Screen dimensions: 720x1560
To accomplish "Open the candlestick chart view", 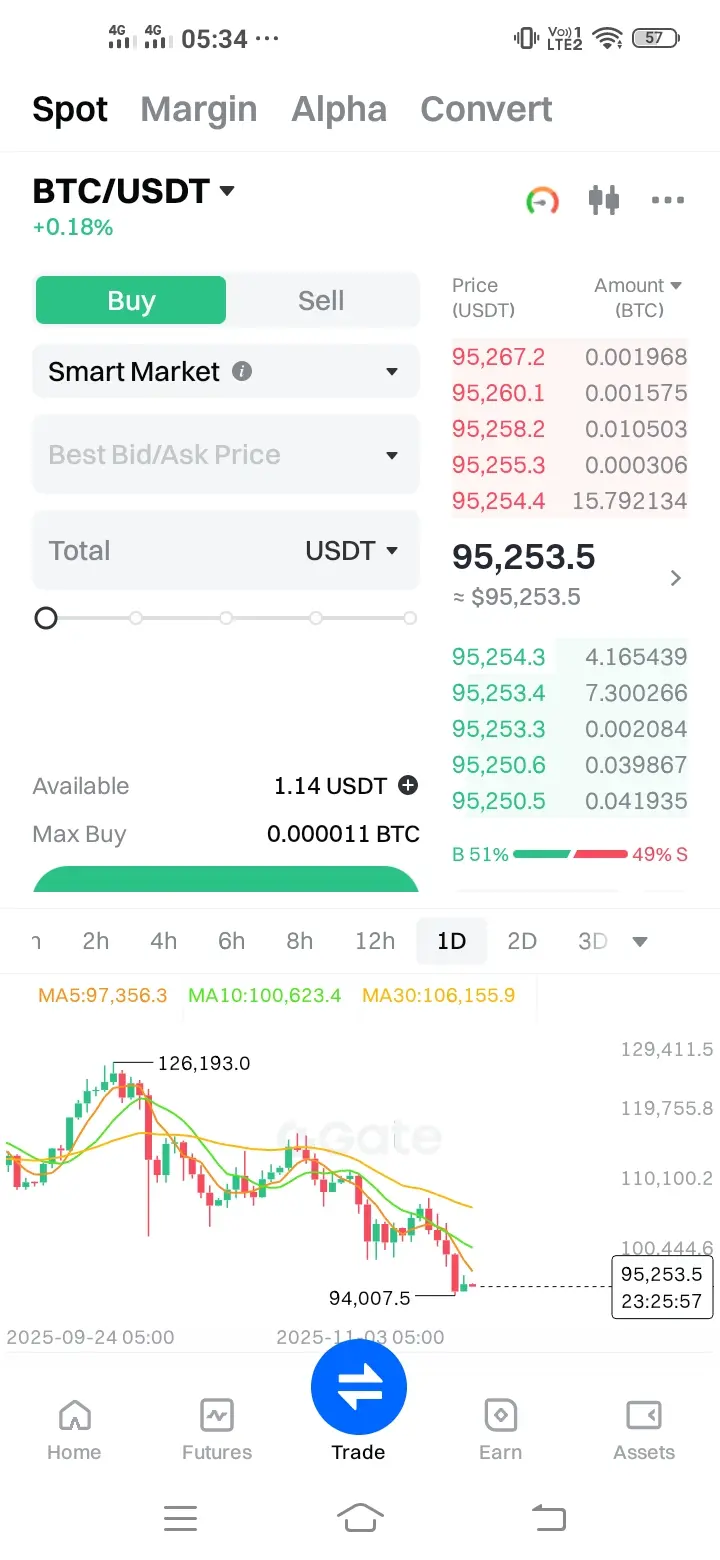I will click(x=604, y=200).
